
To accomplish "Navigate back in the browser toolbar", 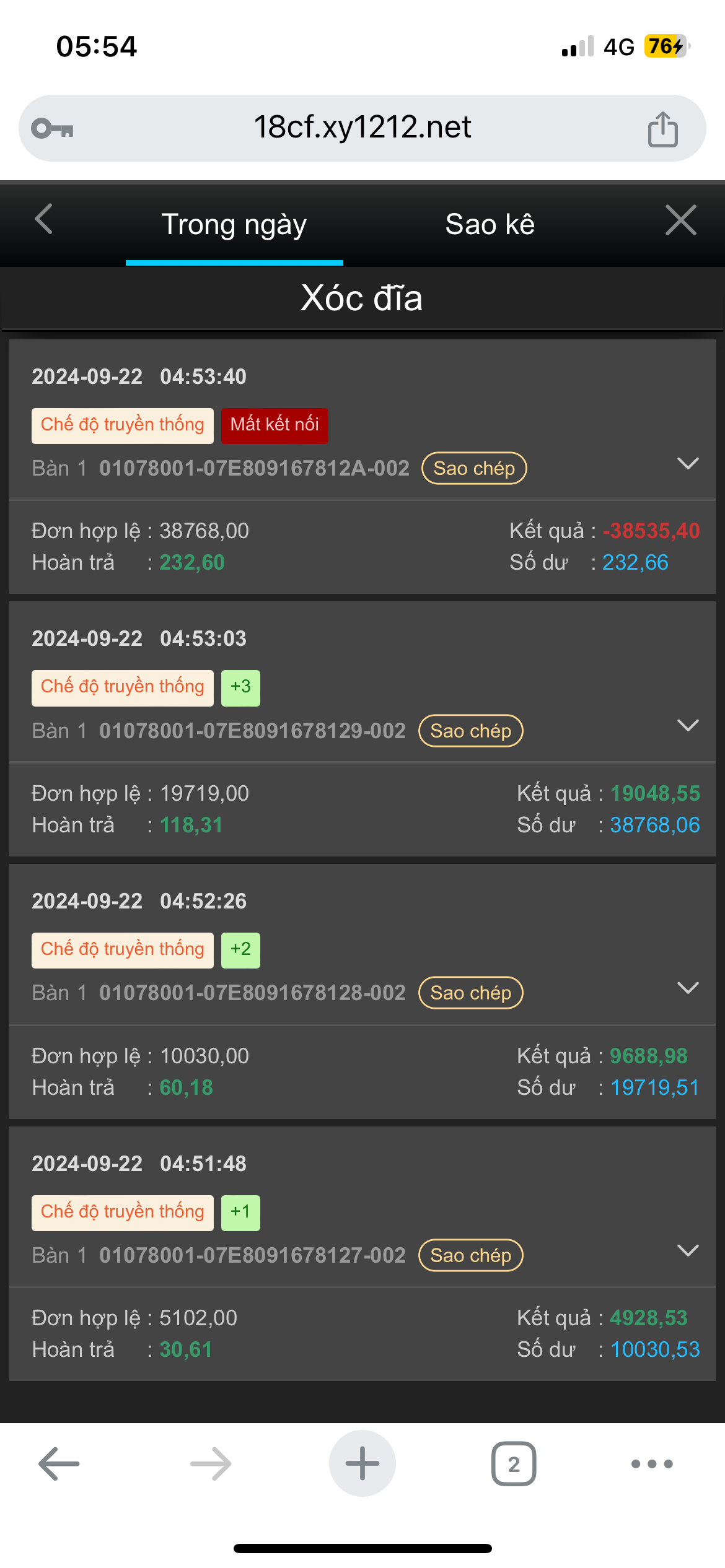I will (x=59, y=1464).
